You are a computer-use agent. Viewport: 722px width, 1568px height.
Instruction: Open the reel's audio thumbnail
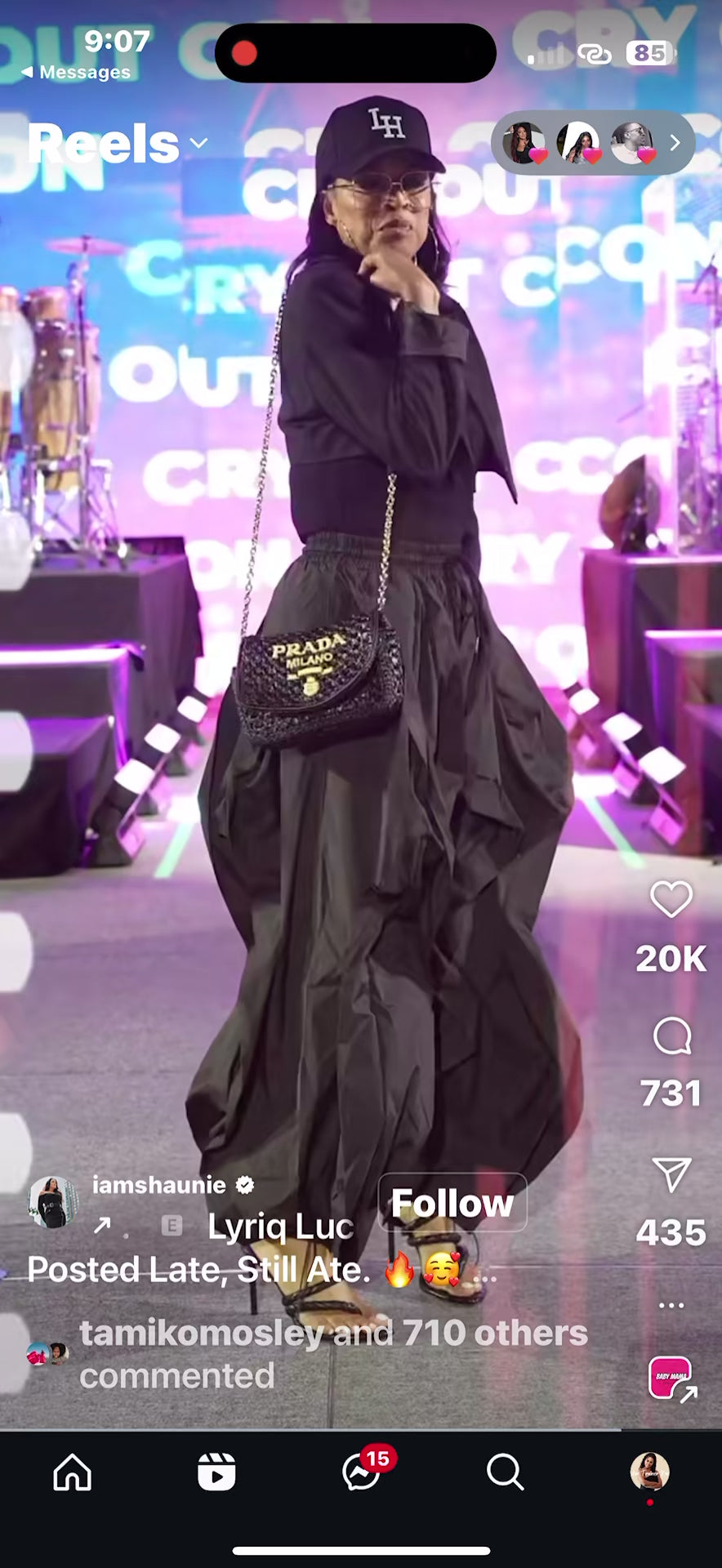pyautogui.click(x=671, y=1378)
